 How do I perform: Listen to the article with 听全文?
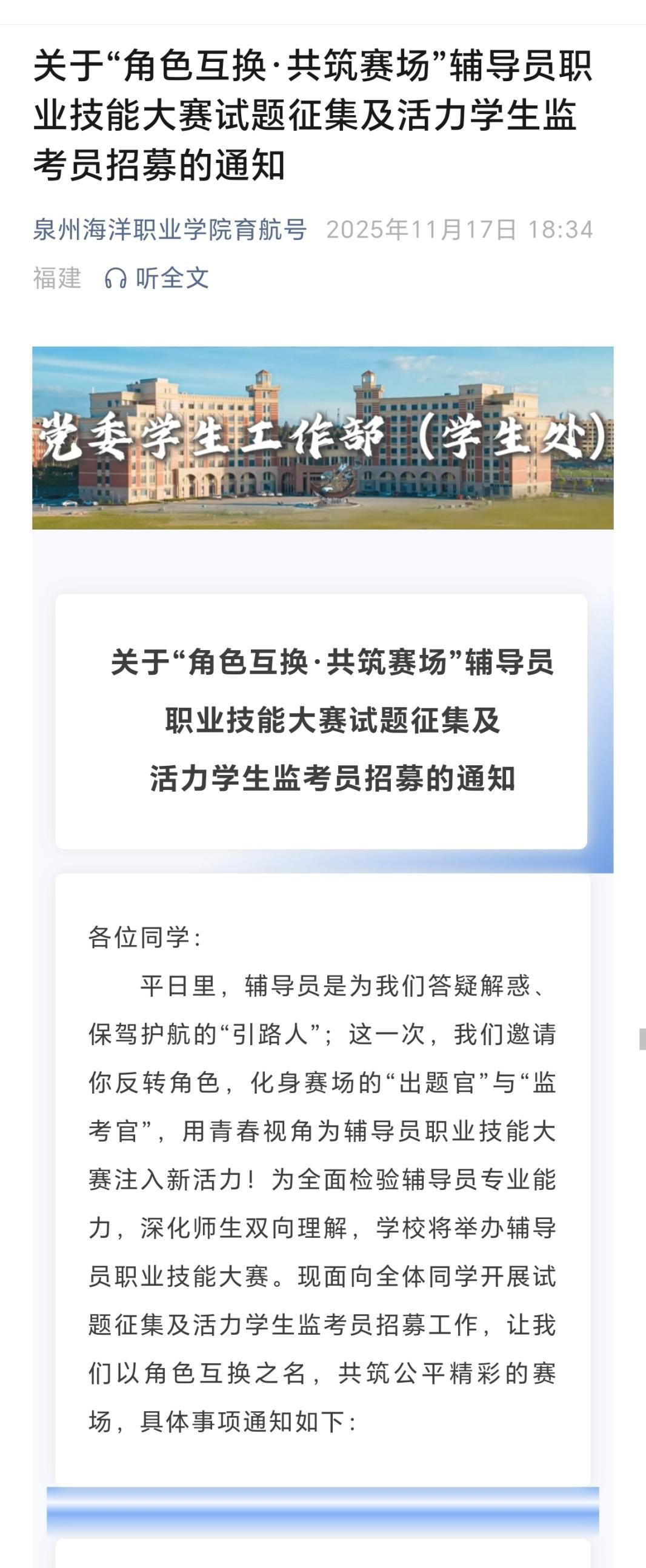157,278
